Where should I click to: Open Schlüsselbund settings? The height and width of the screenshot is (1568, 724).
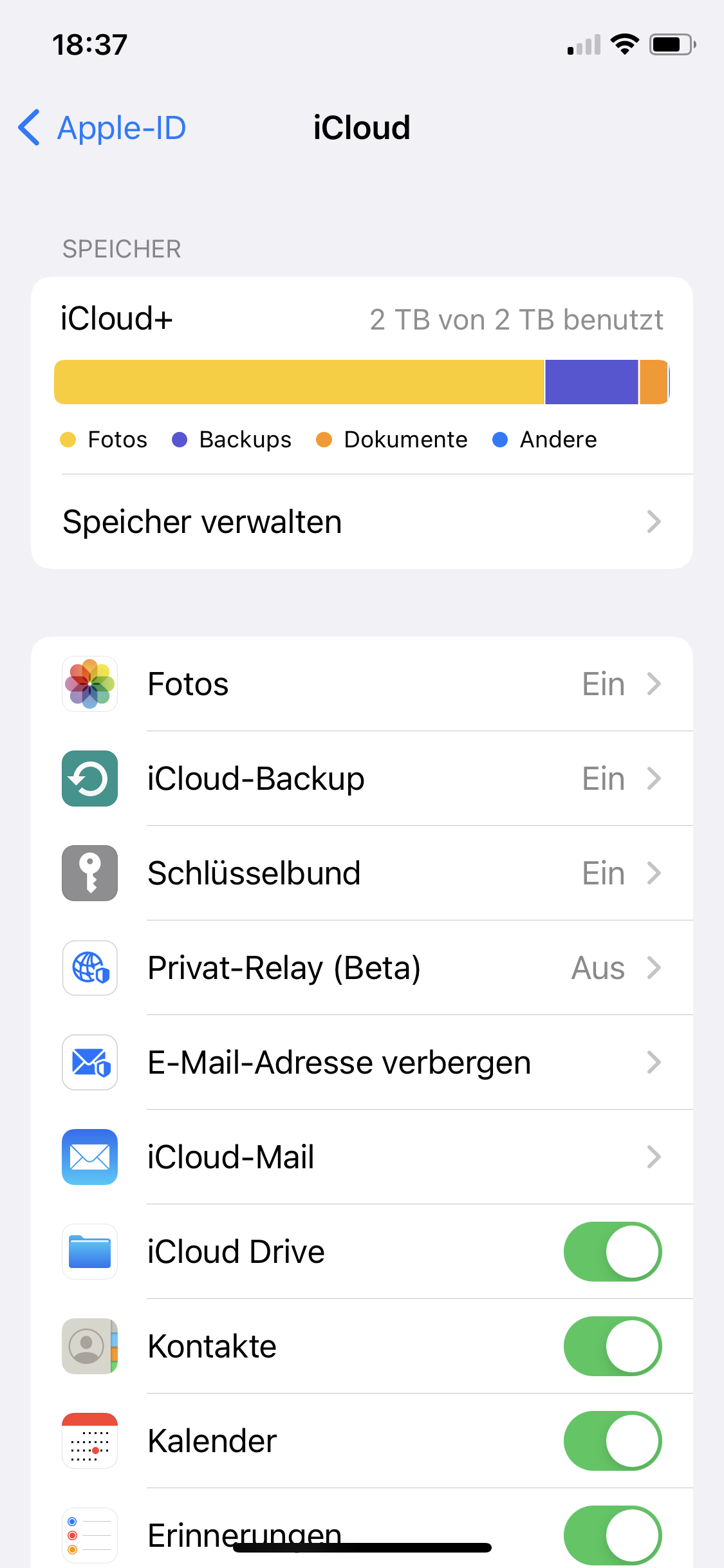pyautogui.click(x=362, y=873)
